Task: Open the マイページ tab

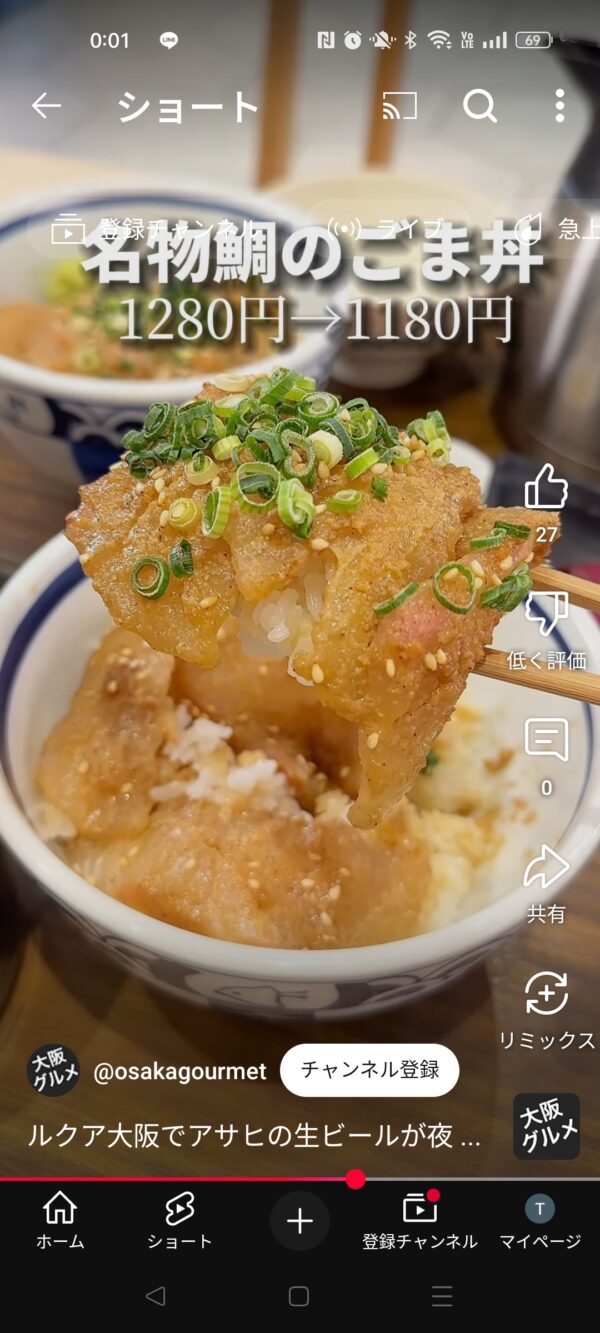Action: pos(540,1220)
